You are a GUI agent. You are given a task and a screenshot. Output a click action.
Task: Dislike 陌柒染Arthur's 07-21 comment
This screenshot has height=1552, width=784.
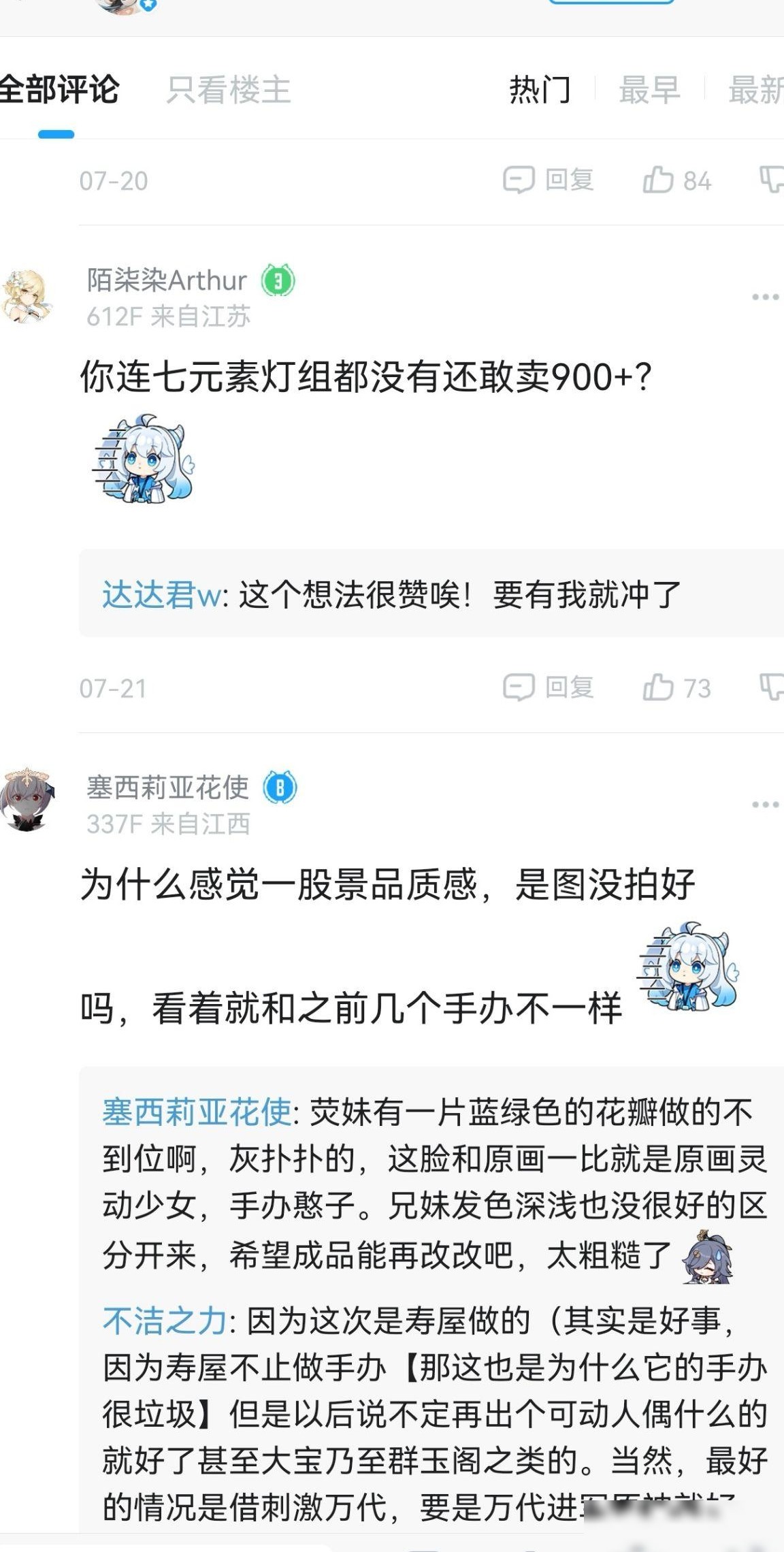(x=771, y=688)
